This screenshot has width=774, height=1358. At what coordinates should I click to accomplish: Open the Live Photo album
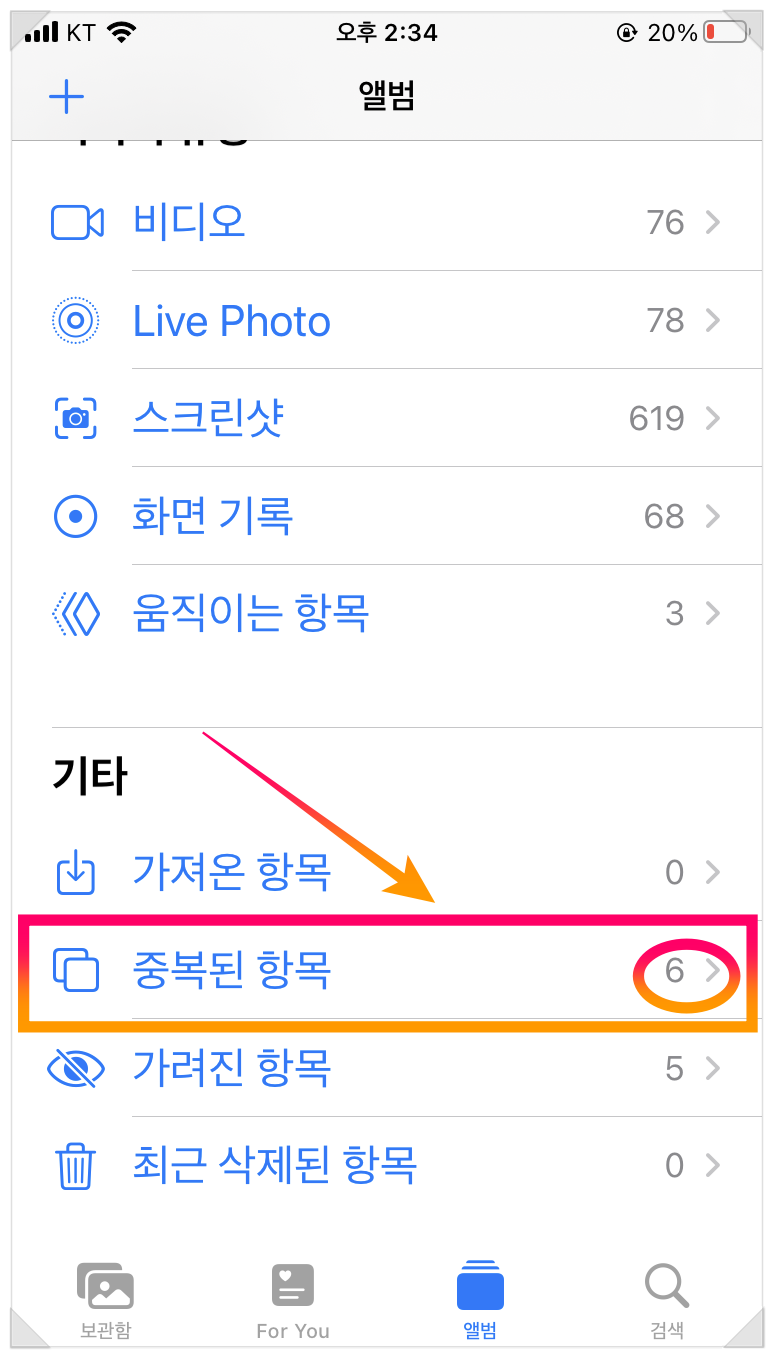[x=386, y=321]
